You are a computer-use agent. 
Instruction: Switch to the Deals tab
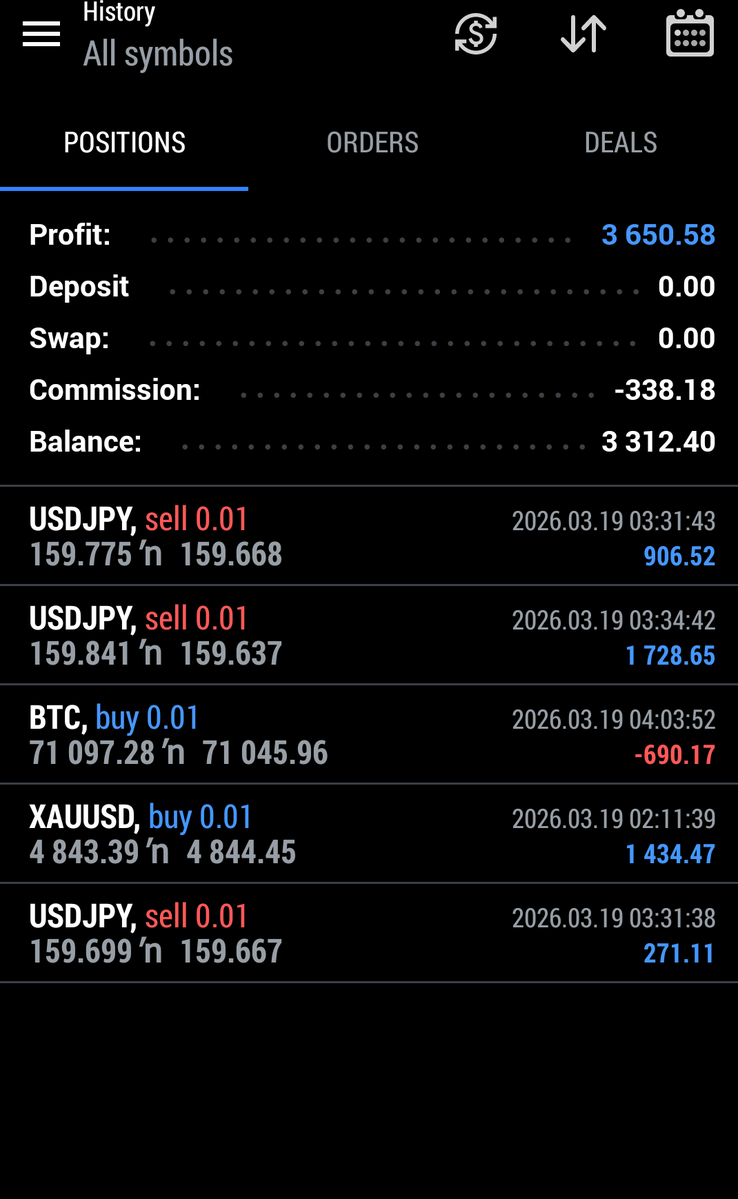(x=620, y=143)
